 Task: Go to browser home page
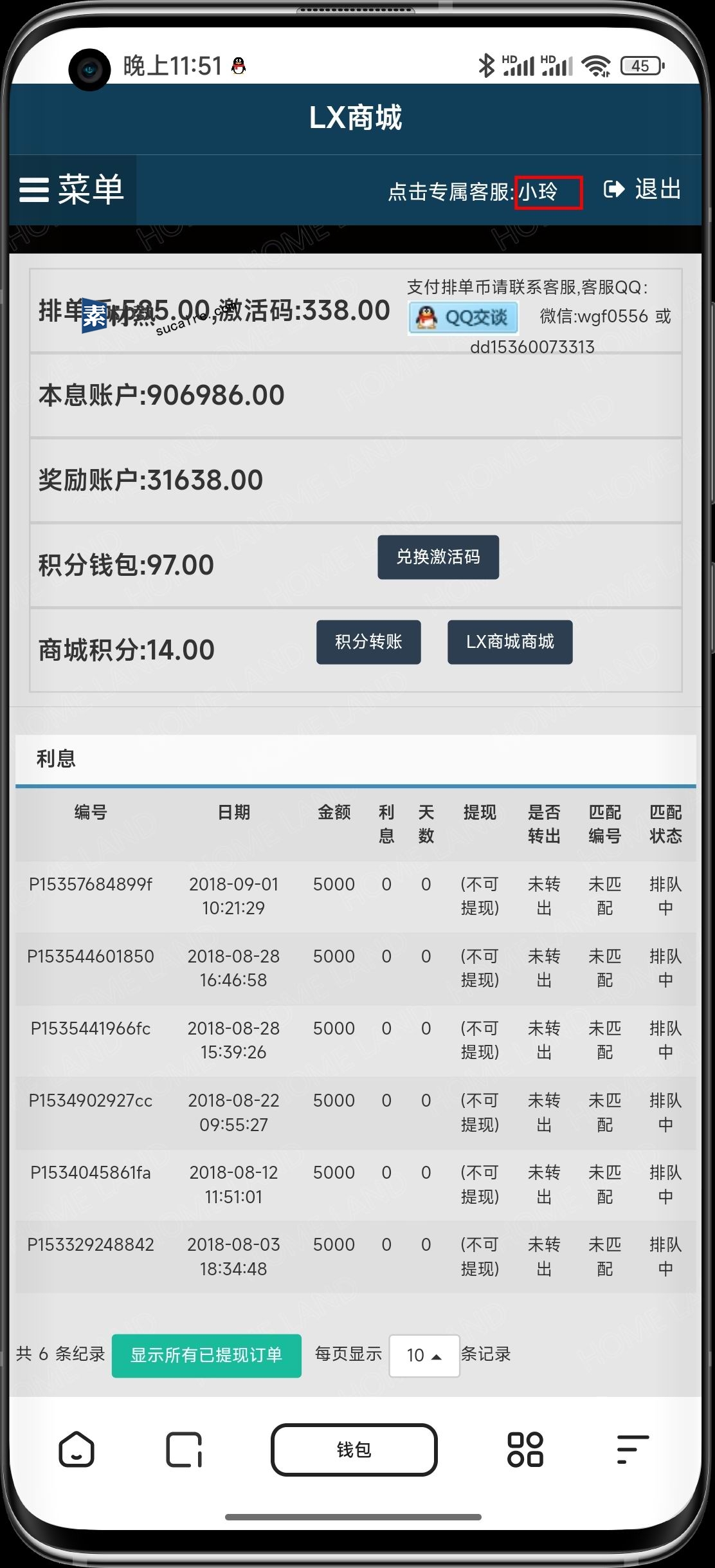point(77,1450)
